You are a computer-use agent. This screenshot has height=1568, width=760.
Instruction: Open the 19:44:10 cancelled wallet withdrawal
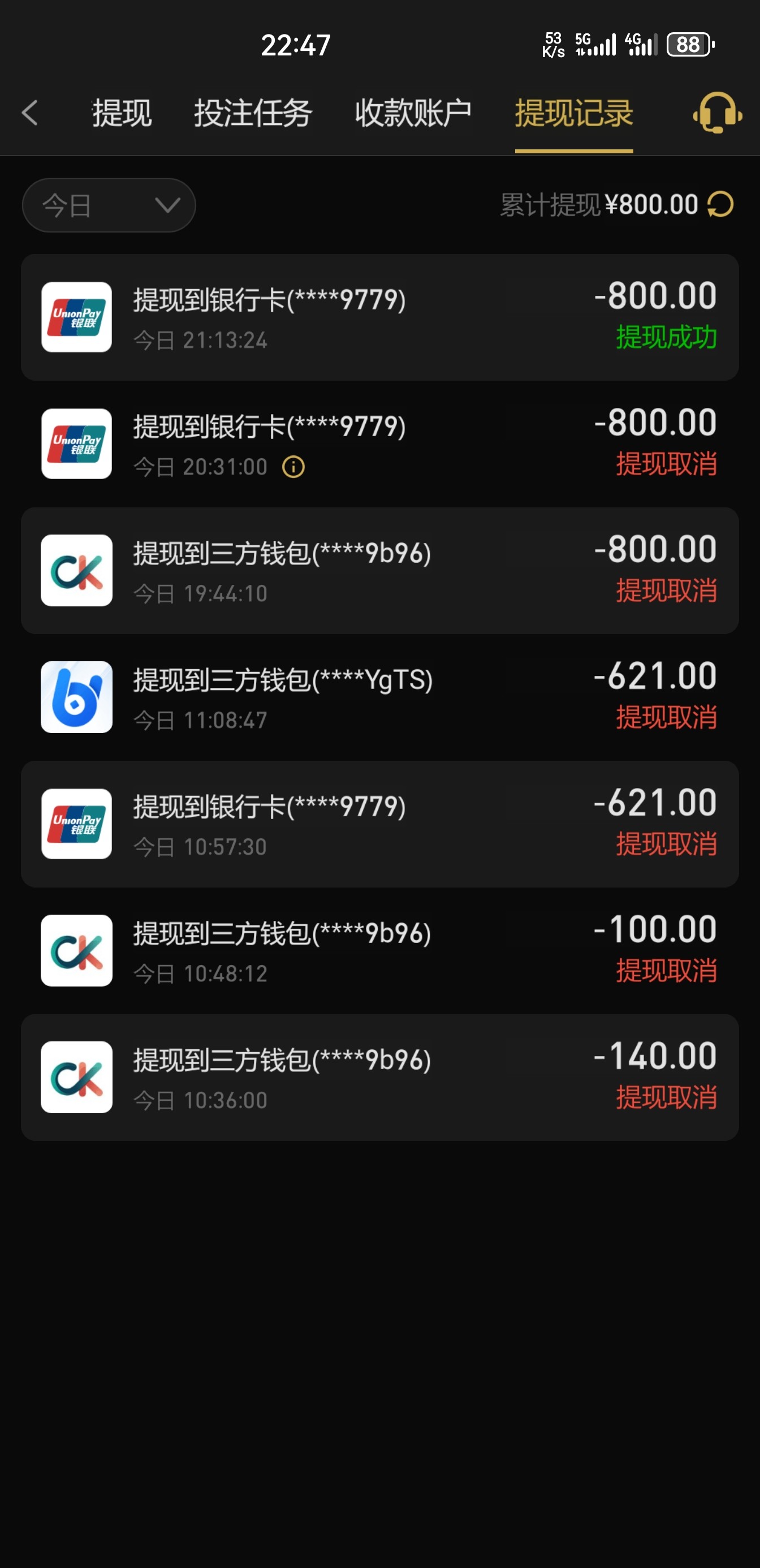point(379,571)
